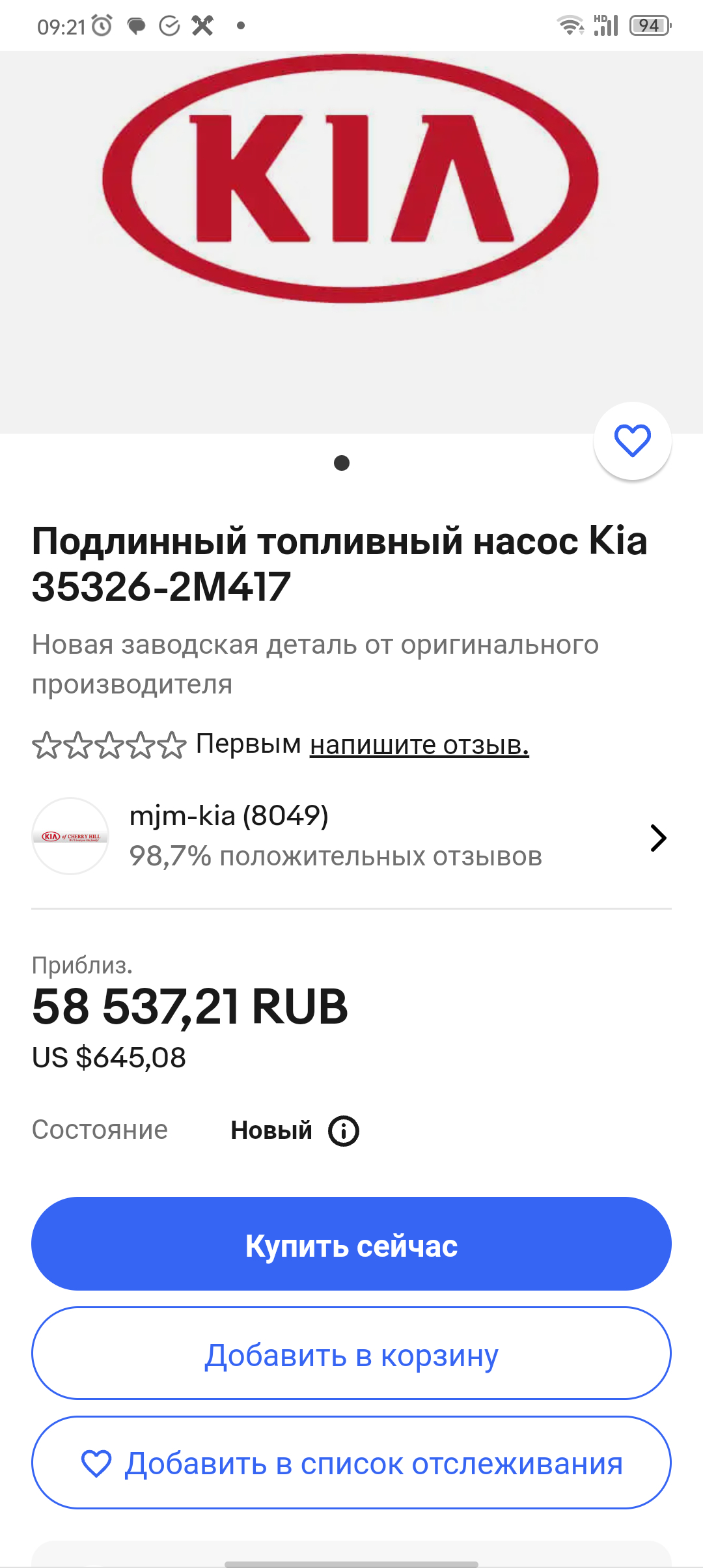
Task: Show info about the 'Новый' condition
Action: [x=343, y=1131]
